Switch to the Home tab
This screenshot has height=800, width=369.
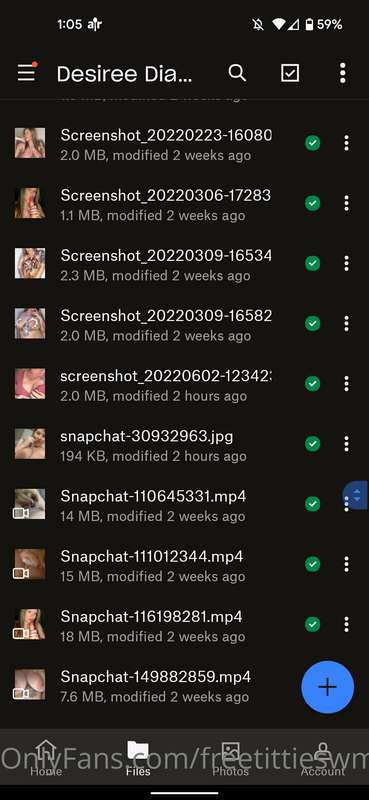click(x=46, y=757)
